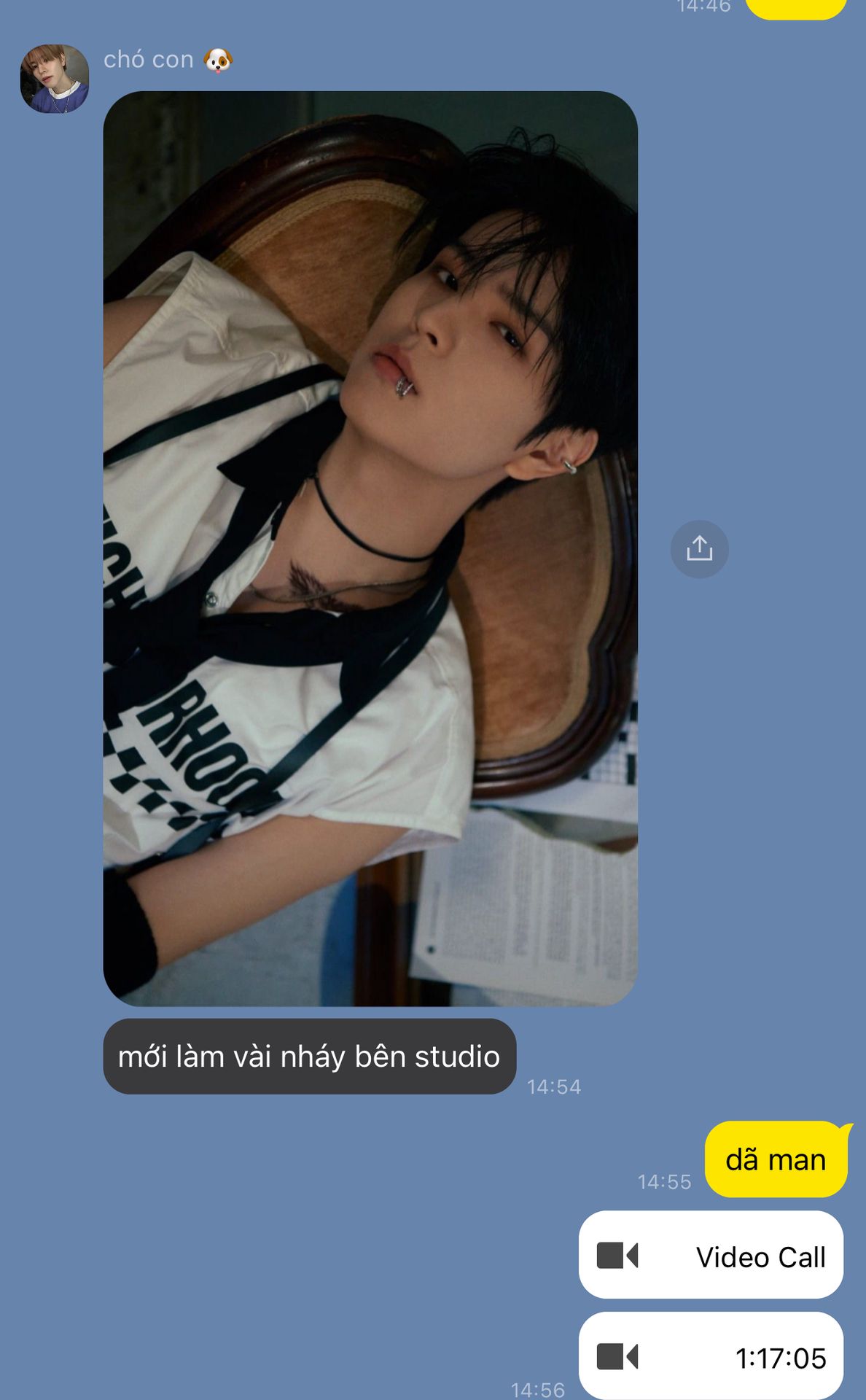Open the 1:17:05 video call record
The height and width of the screenshot is (1400, 866).
coord(711,1356)
